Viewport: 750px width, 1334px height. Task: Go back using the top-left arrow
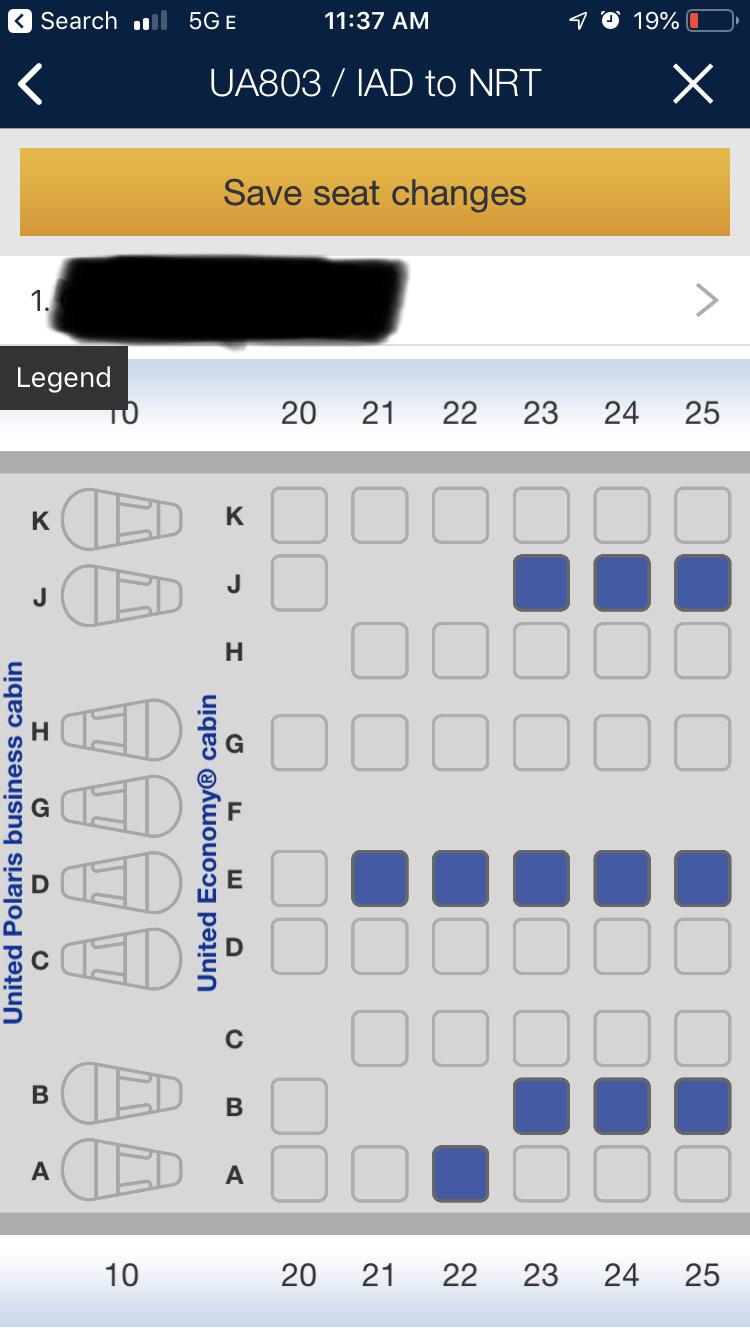(32, 84)
